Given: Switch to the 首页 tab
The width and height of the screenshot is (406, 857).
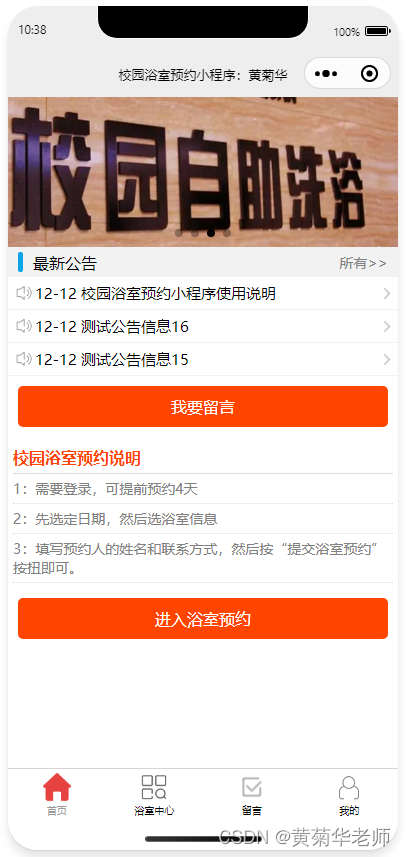Looking at the screenshot, I should (57, 795).
